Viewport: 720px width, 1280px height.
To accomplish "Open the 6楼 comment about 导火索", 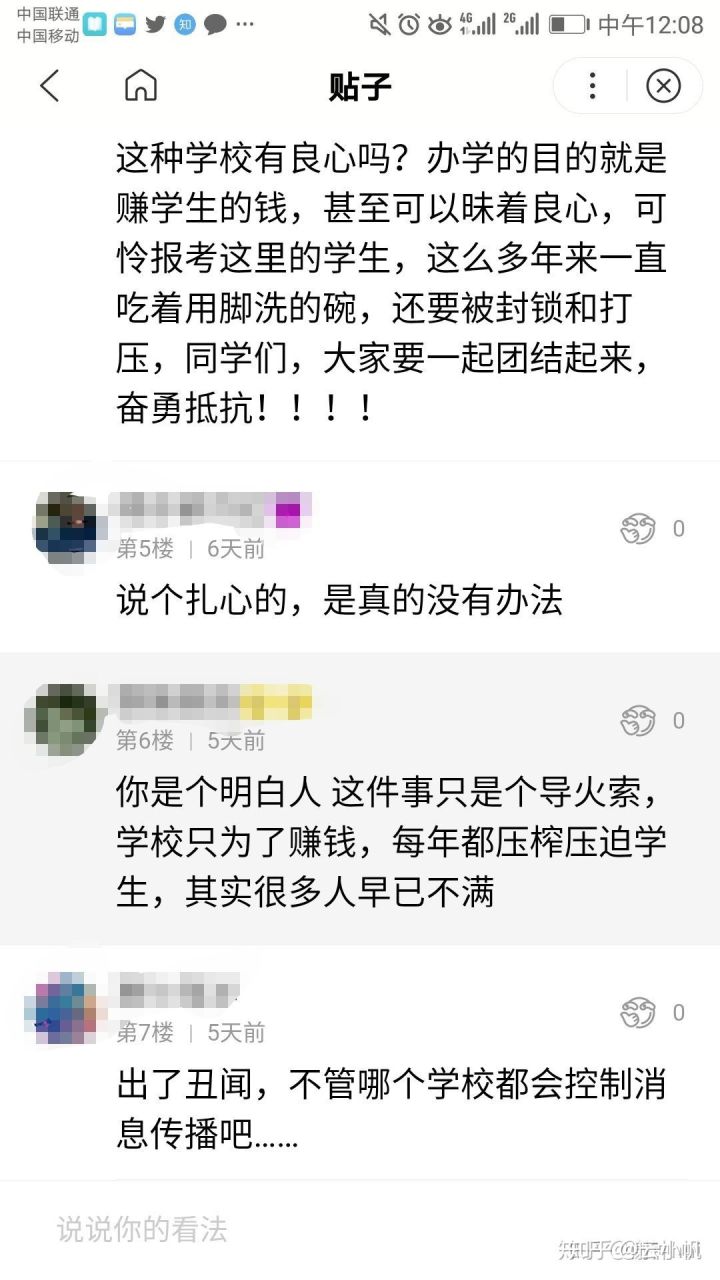I will pos(390,842).
